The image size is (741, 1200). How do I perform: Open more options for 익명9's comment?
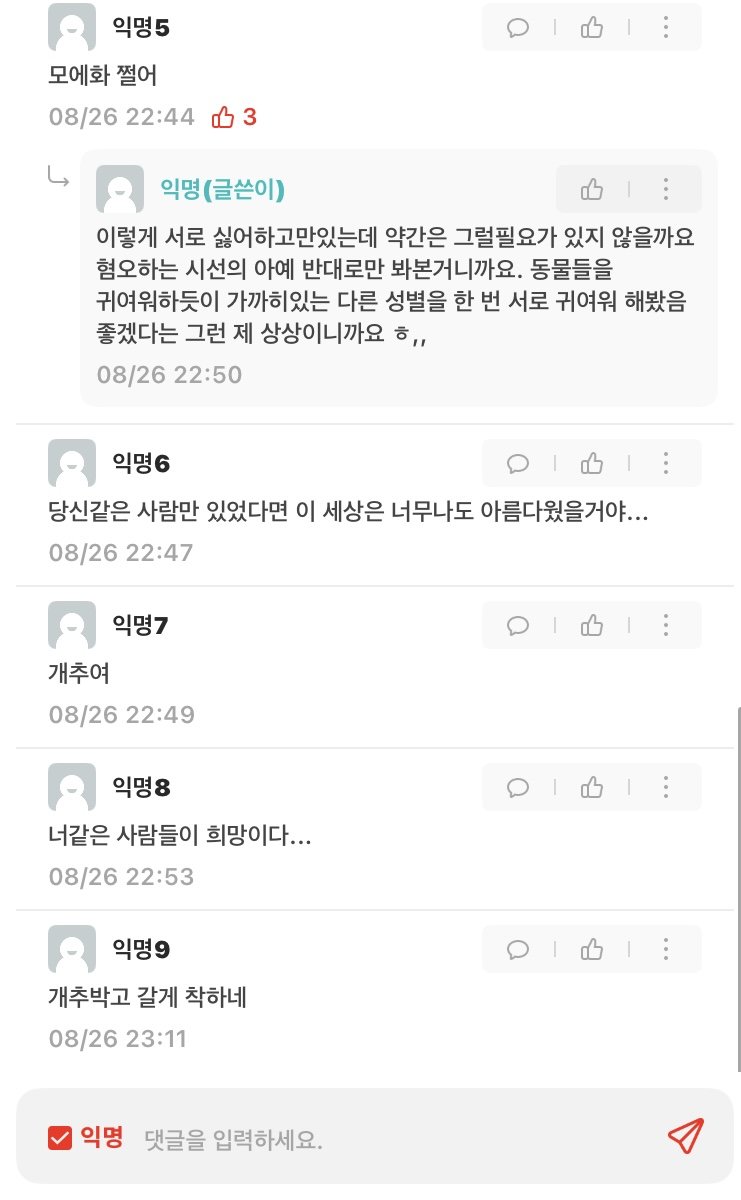pos(665,949)
